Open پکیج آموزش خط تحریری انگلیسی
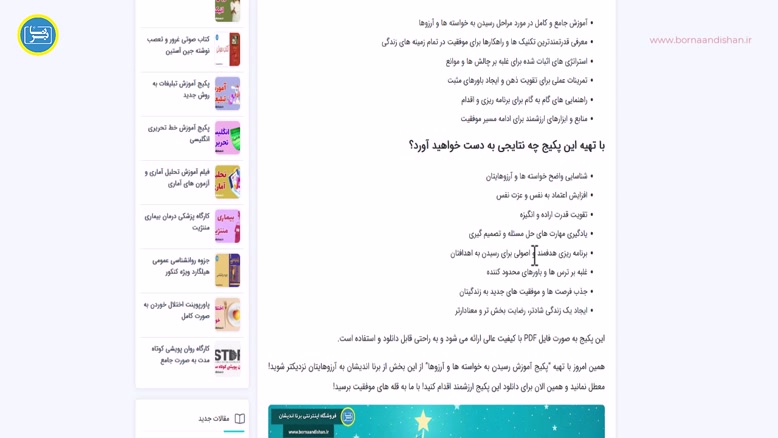Image resolution: width=778 pixels, height=438 pixels. pyautogui.click(x=180, y=133)
